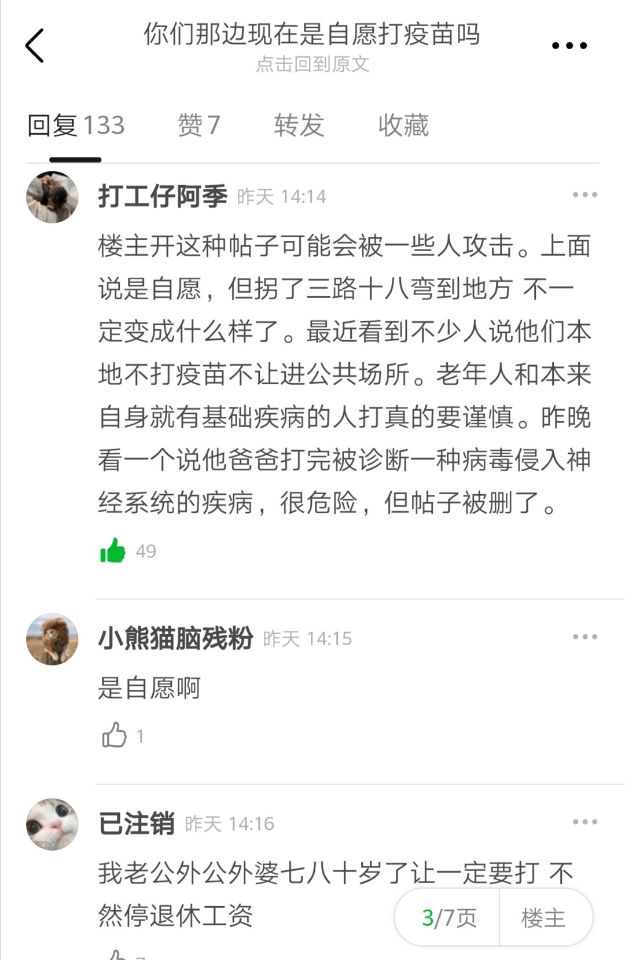This screenshot has height=960, width=625.
Task: Open the top-right overflow menu
Action: [x=569, y=45]
